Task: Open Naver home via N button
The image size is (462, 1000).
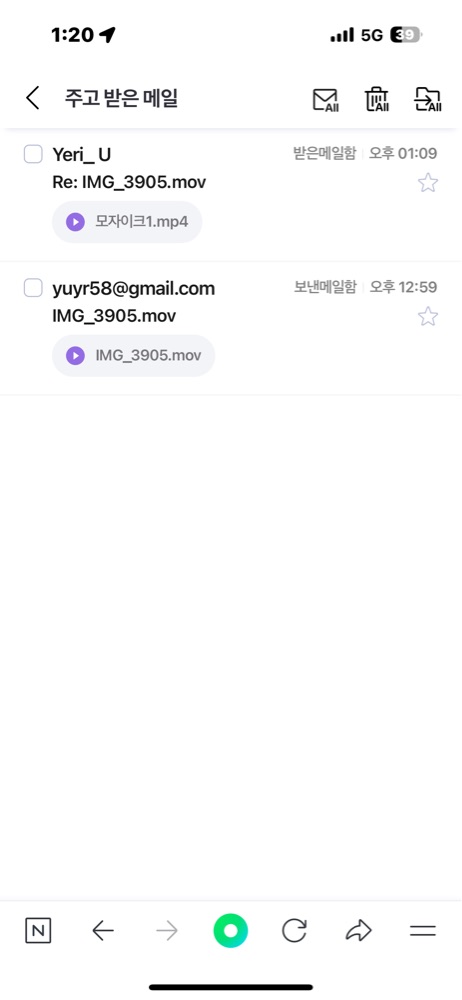Action: point(38,931)
